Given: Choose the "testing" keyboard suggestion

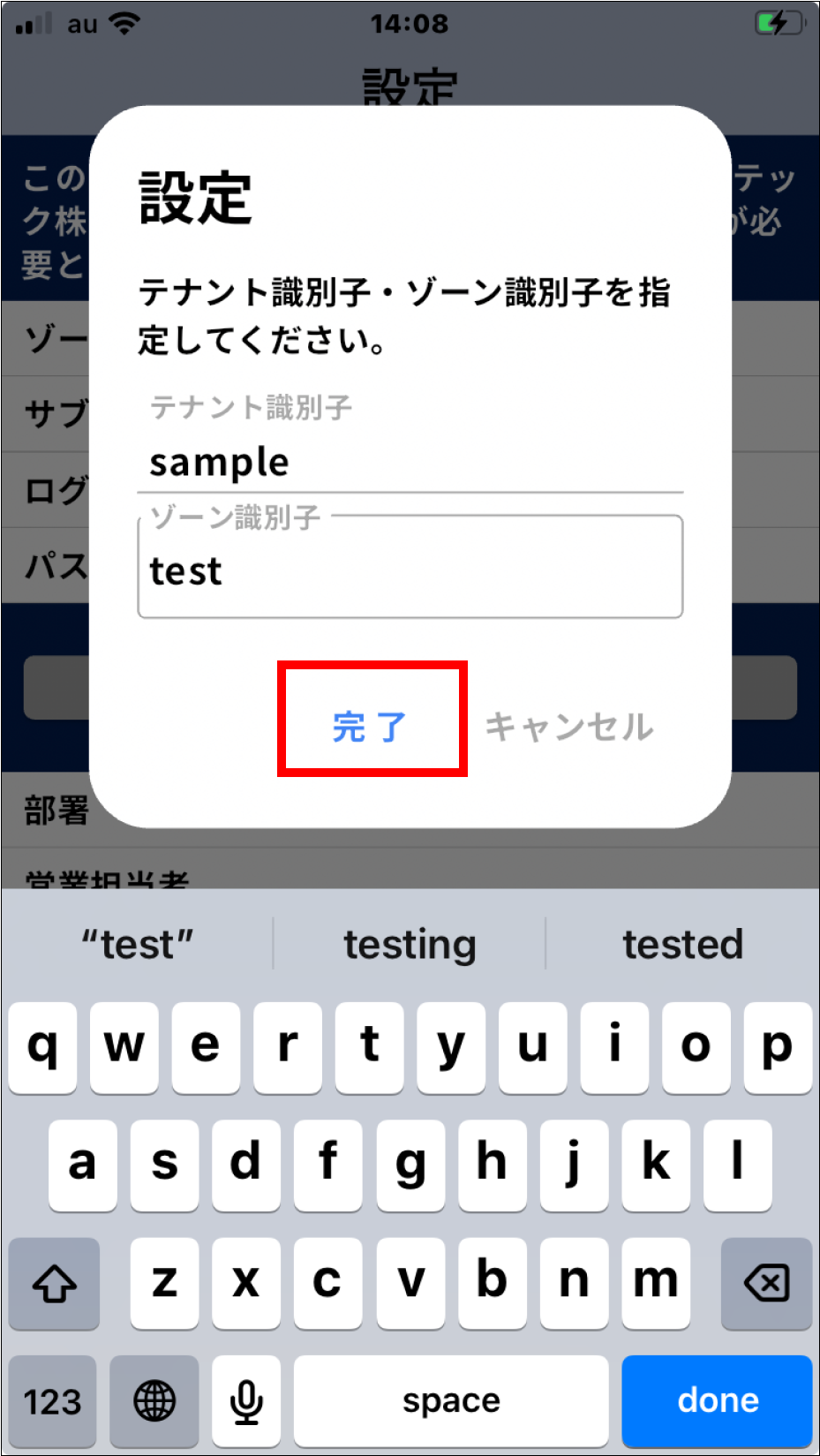Looking at the screenshot, I should pos(410,945).
